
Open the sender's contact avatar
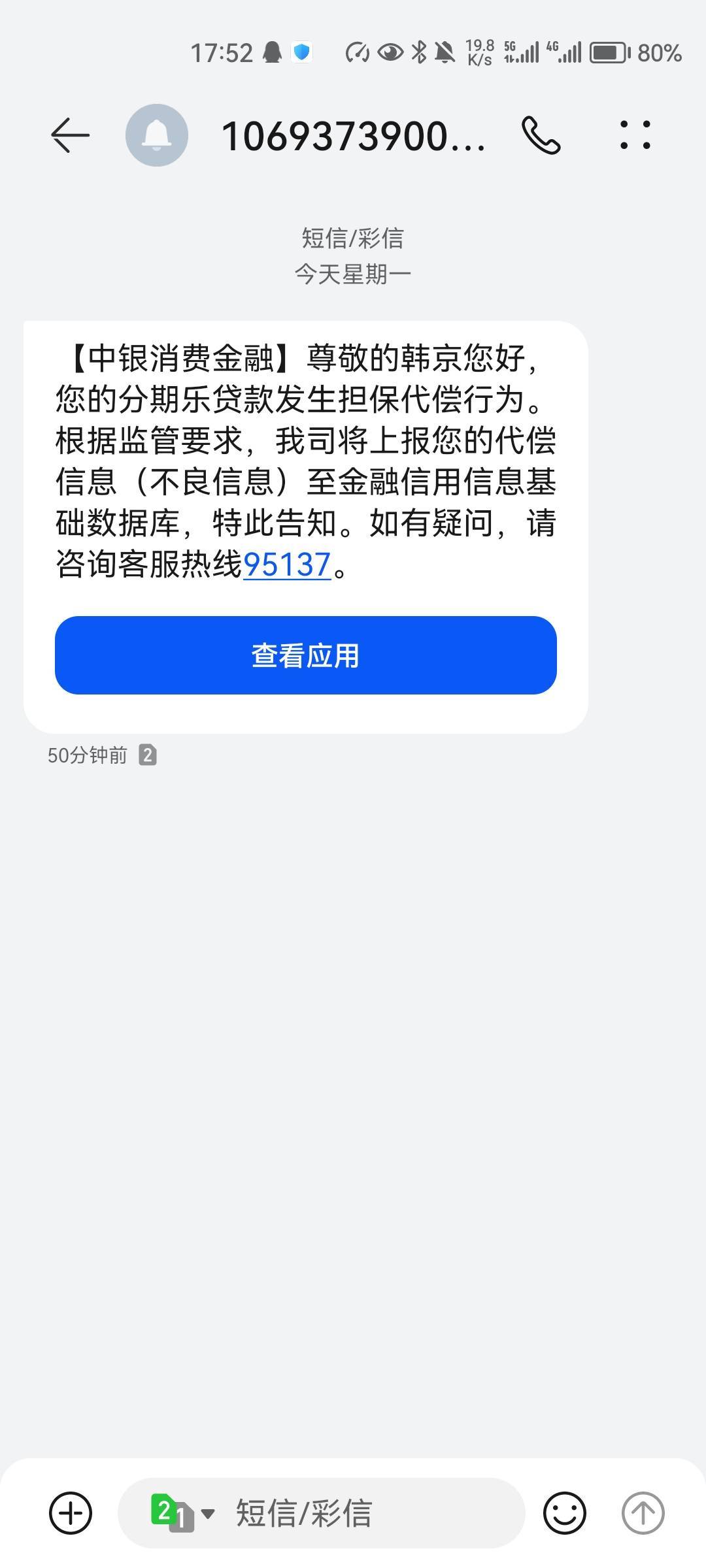tap(157, 135)
